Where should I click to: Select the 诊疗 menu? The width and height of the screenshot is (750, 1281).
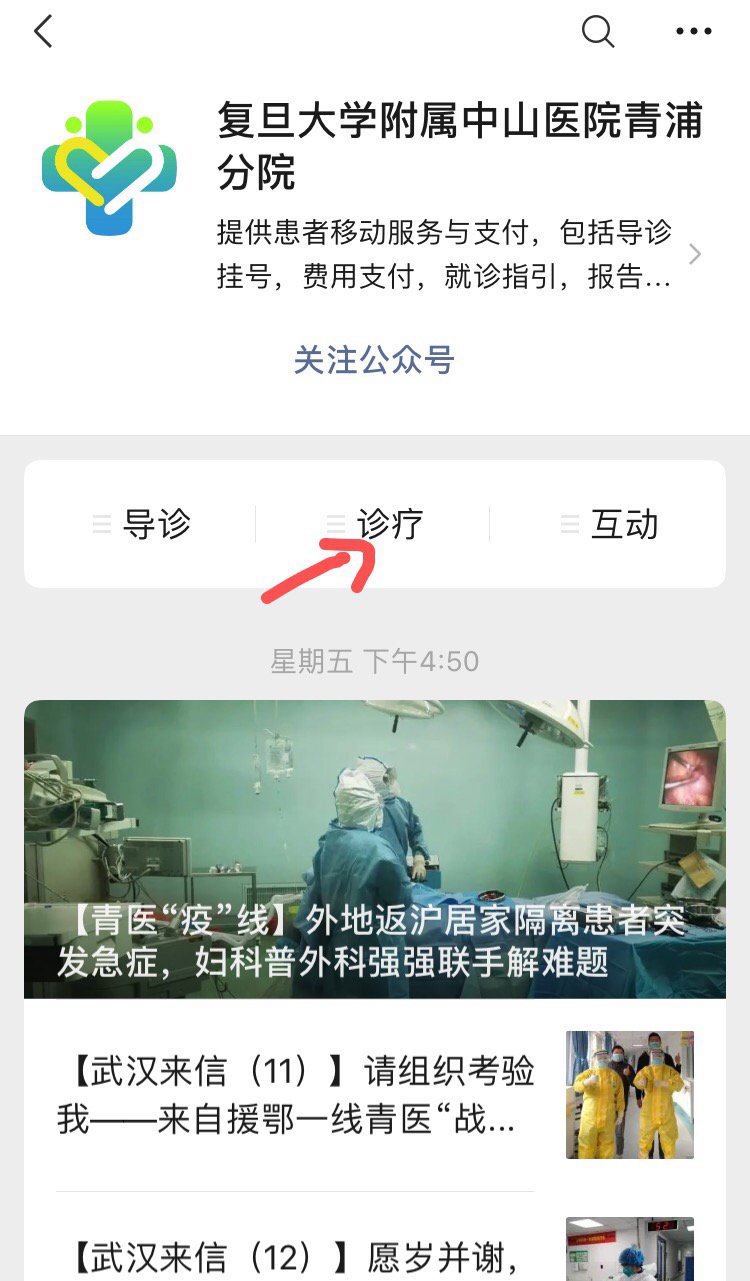[x=375, y=524]
